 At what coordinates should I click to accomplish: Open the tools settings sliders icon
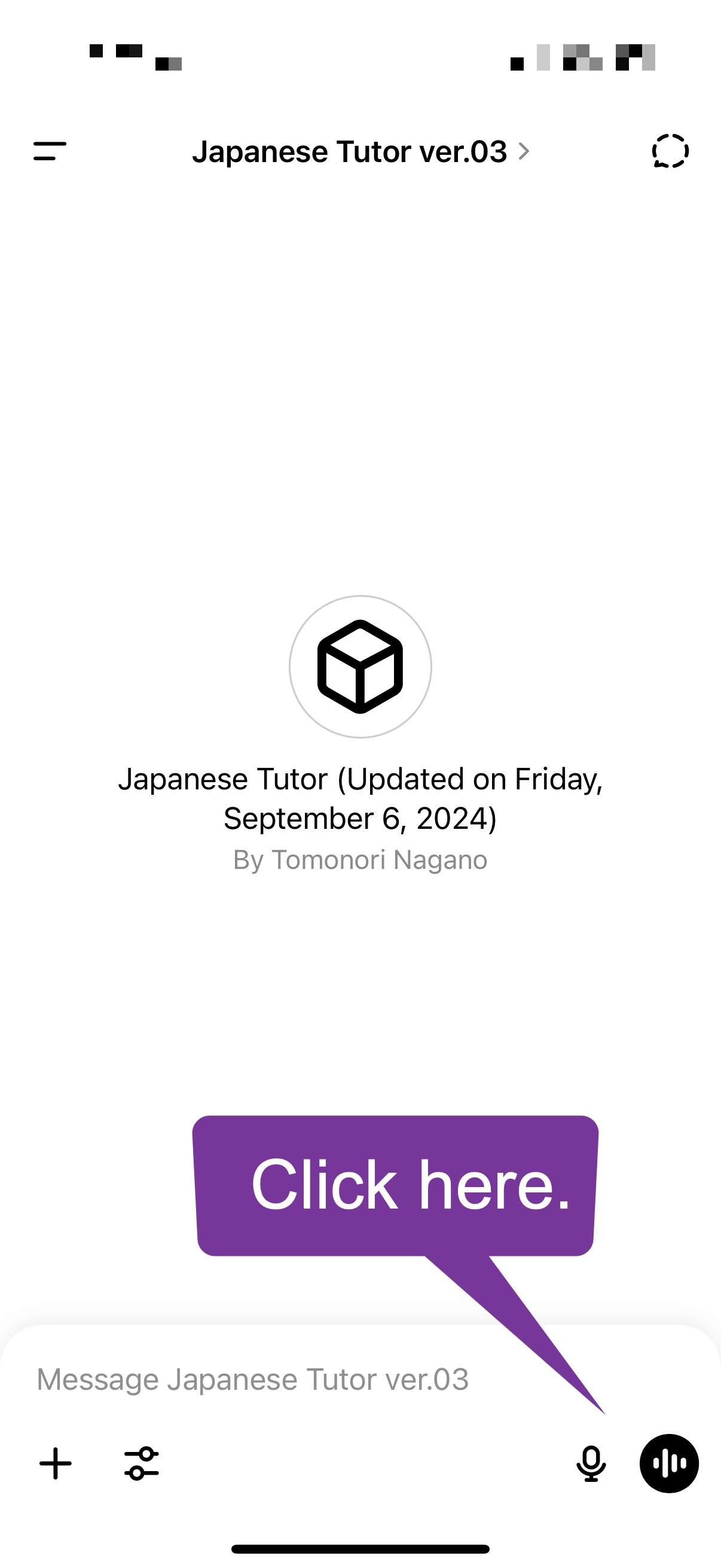tap(142, 1463)
